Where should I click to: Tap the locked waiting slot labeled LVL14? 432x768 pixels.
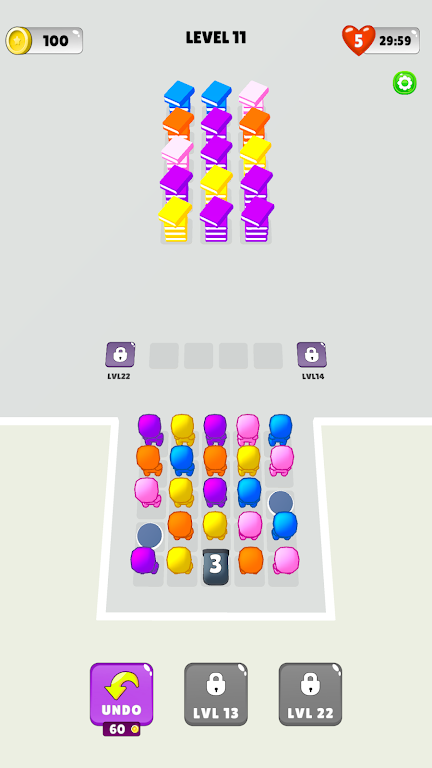312,355
